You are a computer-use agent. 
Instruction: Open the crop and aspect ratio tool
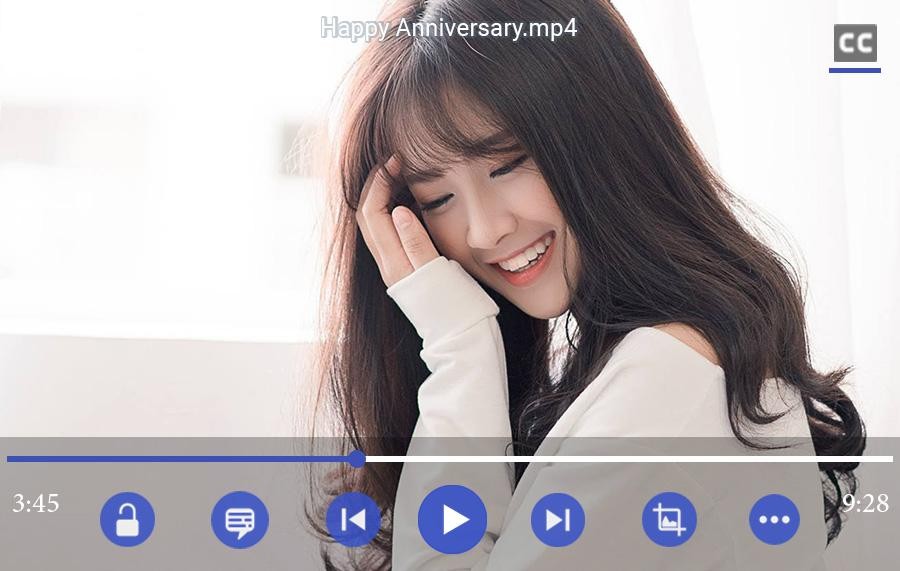tap(669, 520)
